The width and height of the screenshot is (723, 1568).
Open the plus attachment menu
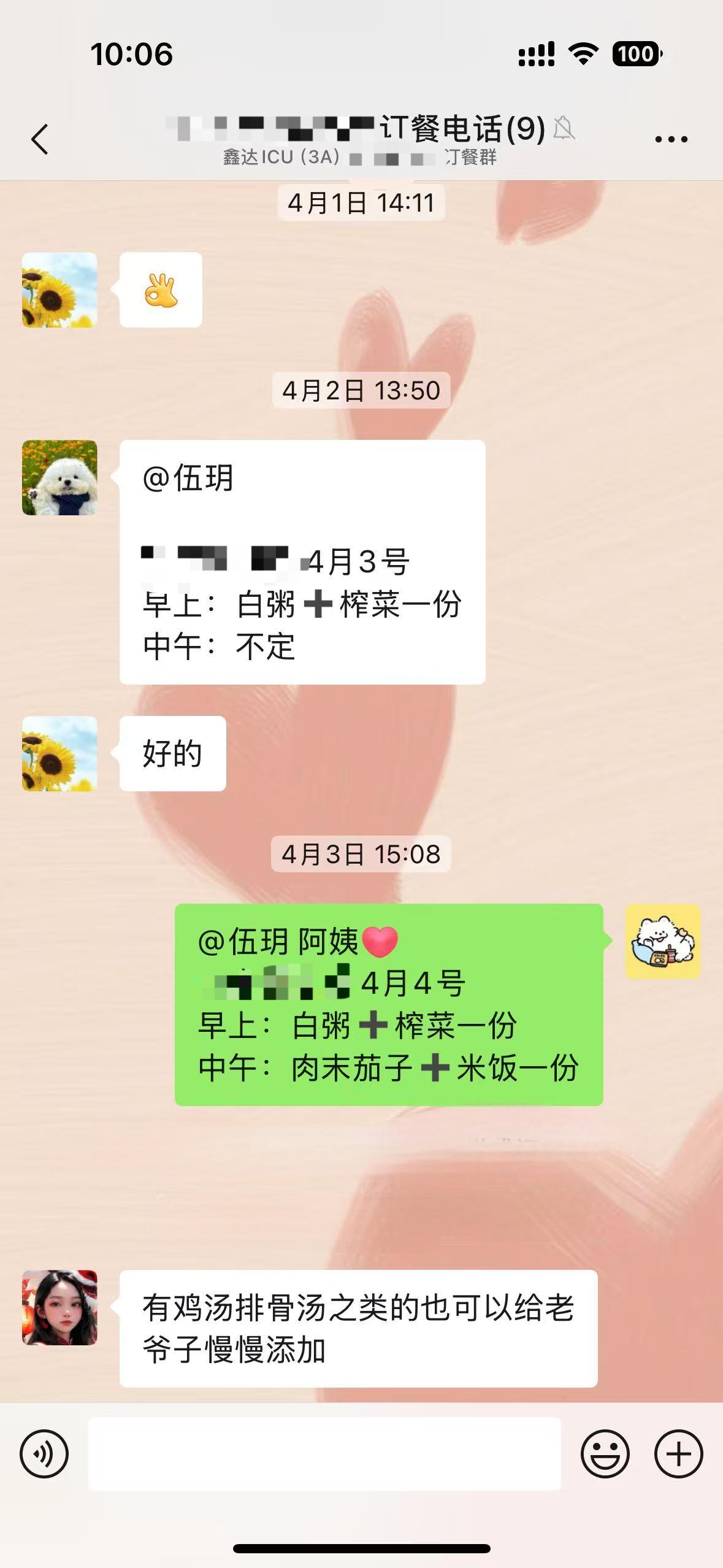pos(678,1453)
